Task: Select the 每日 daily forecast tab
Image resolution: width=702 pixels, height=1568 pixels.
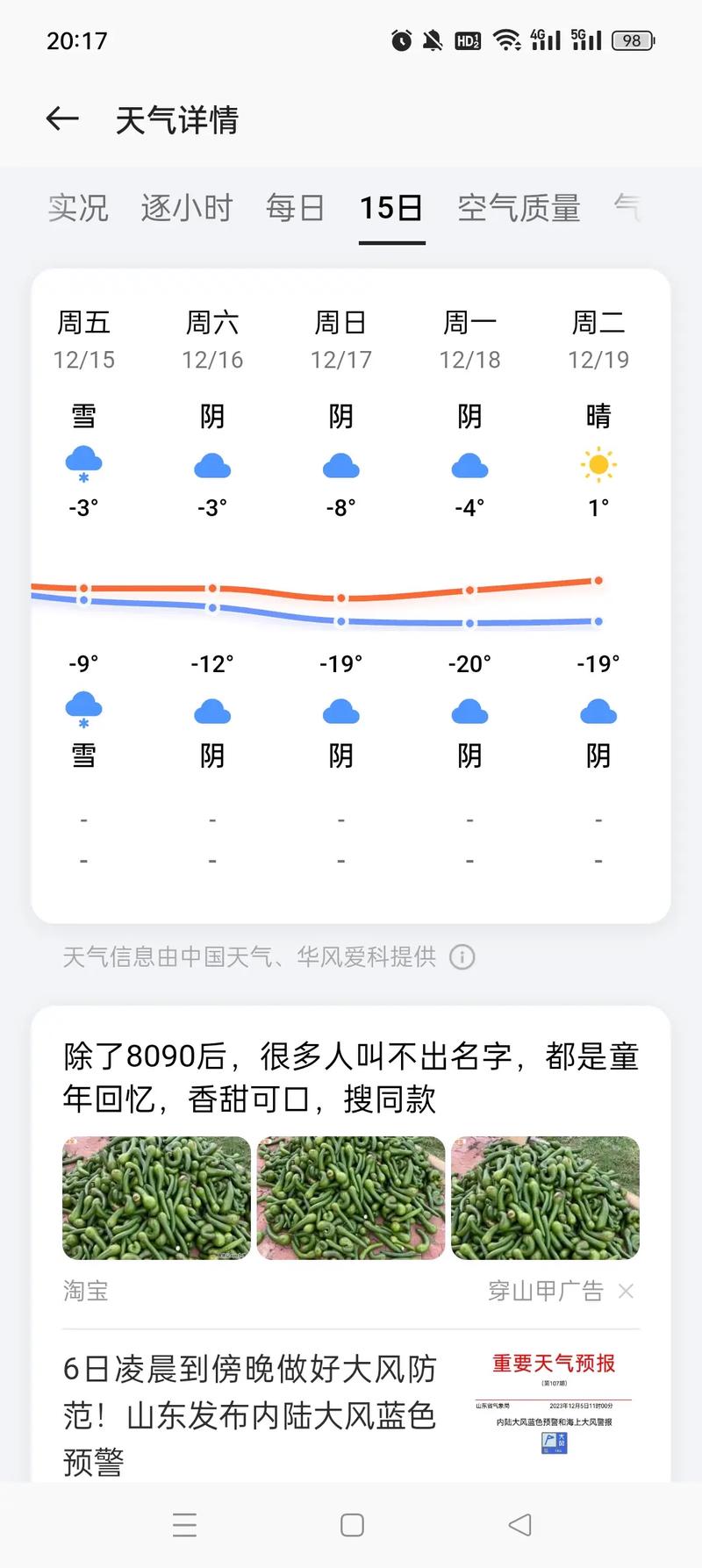Action: pos(294,208)
